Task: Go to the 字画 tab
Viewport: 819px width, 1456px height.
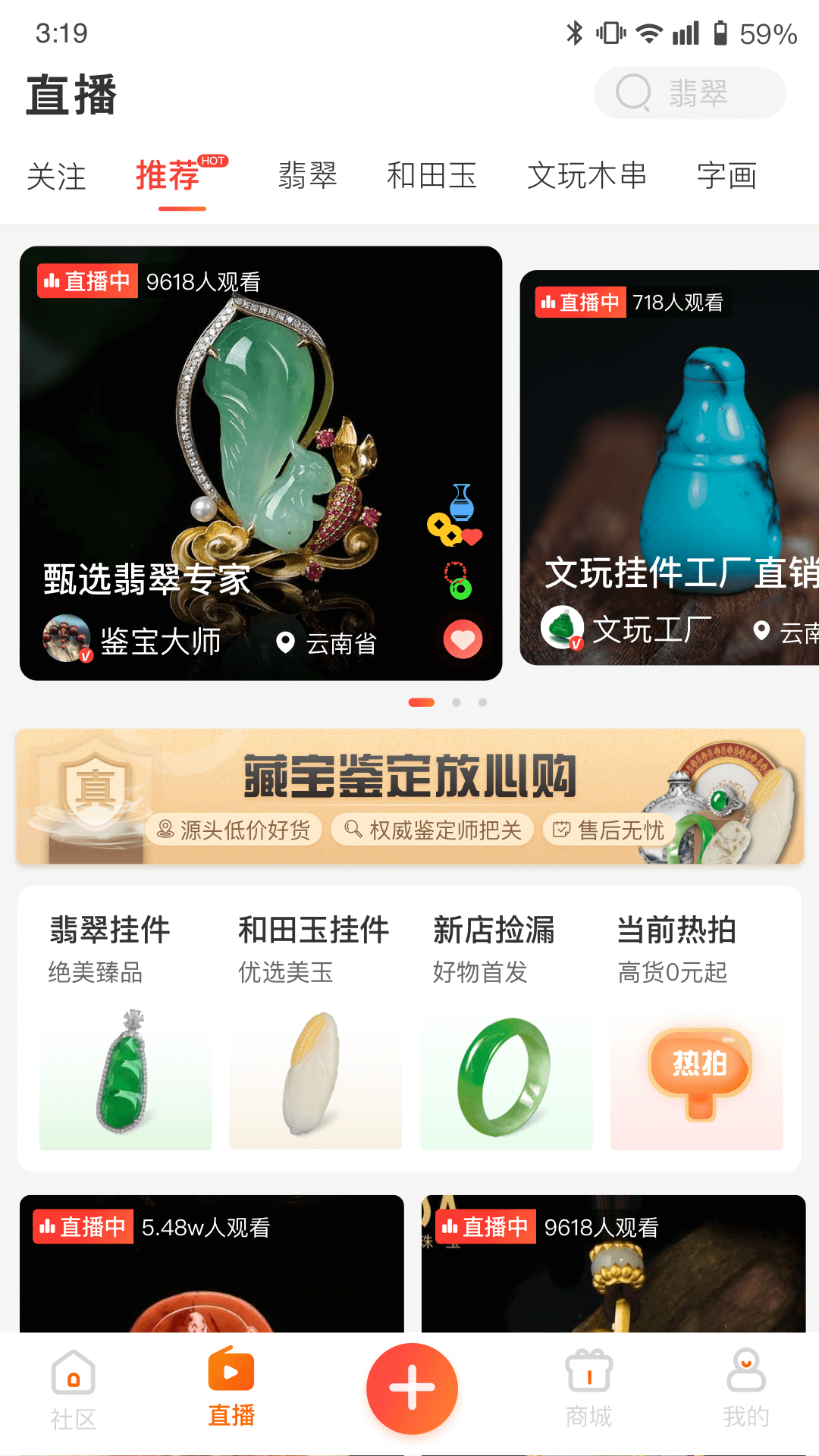Action: [726, 176]
